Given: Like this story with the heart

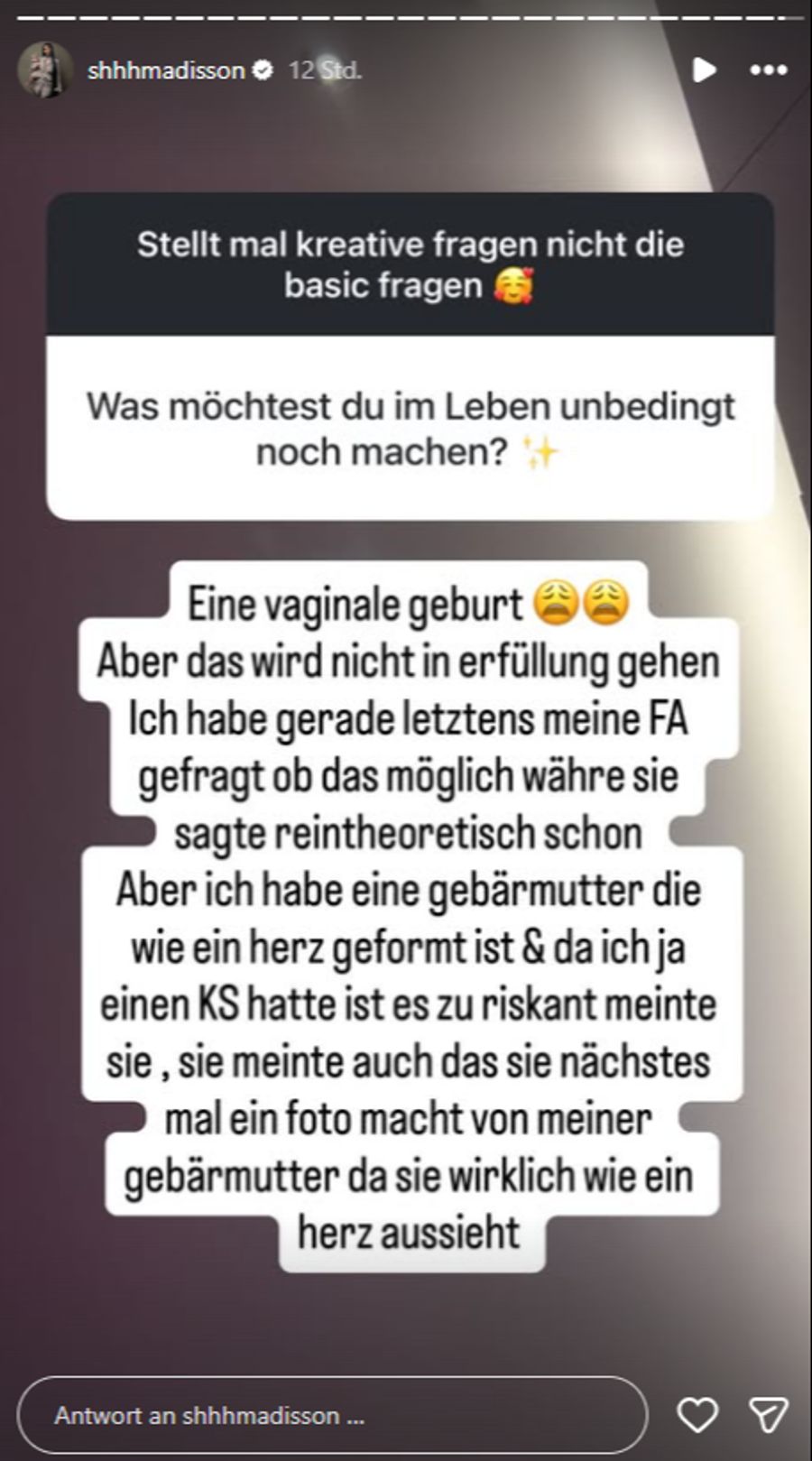Looking at the screenshot, I should tap(697, 1415).
